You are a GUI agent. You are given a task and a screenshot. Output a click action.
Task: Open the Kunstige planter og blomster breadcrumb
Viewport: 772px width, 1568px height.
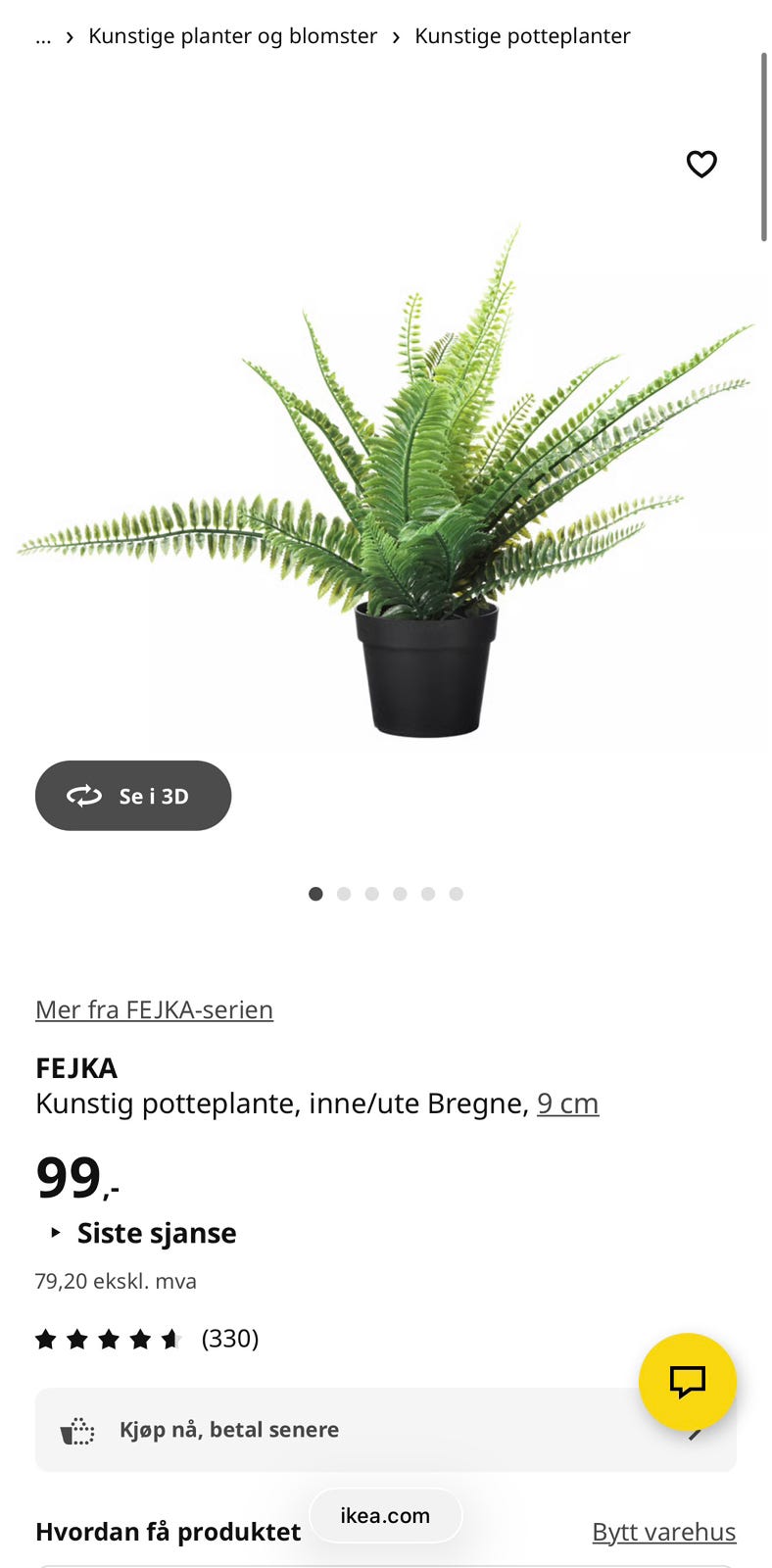(x=232, y=36)
